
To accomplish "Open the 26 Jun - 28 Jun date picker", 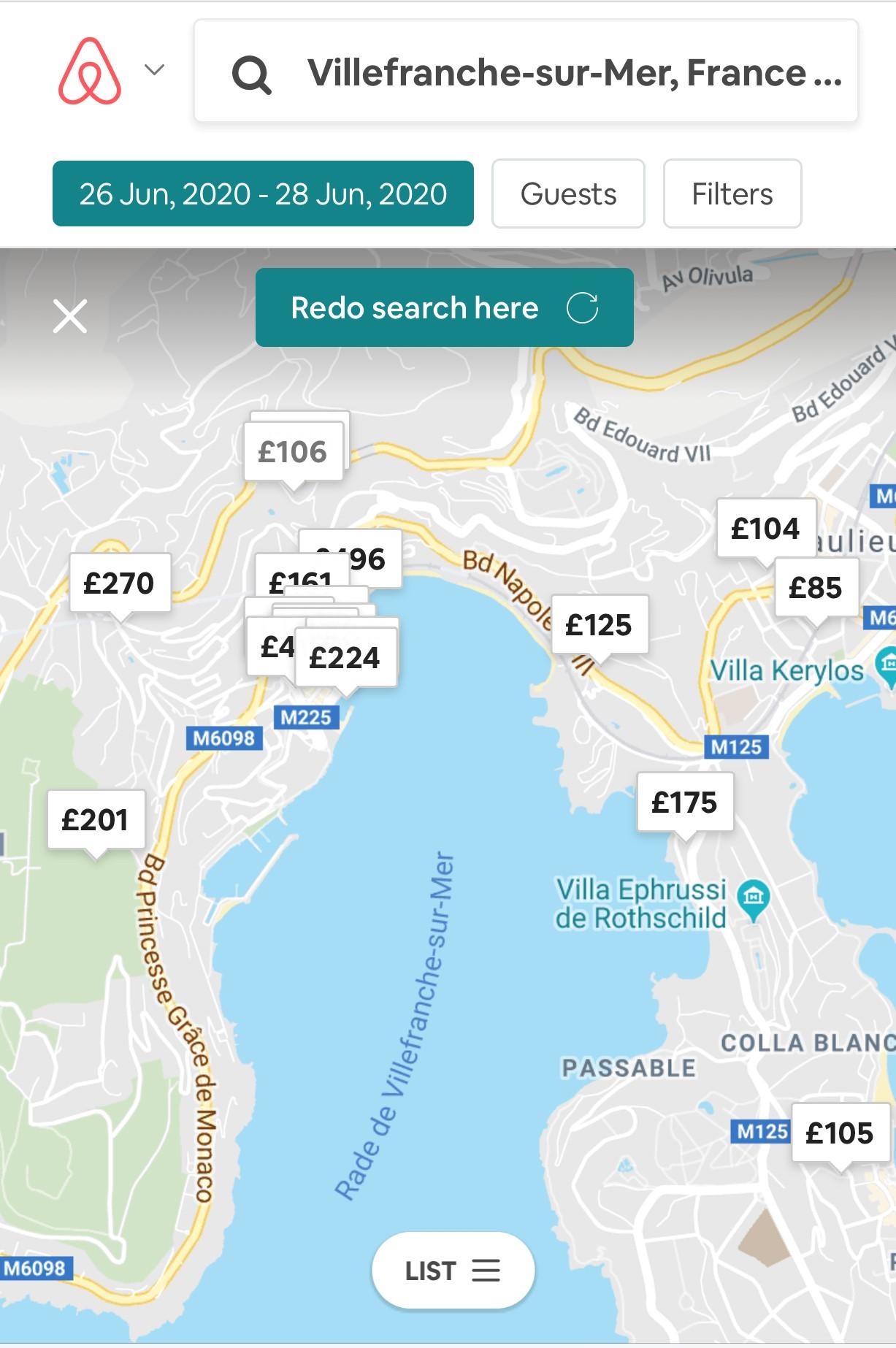I will [x=263, y=194].
